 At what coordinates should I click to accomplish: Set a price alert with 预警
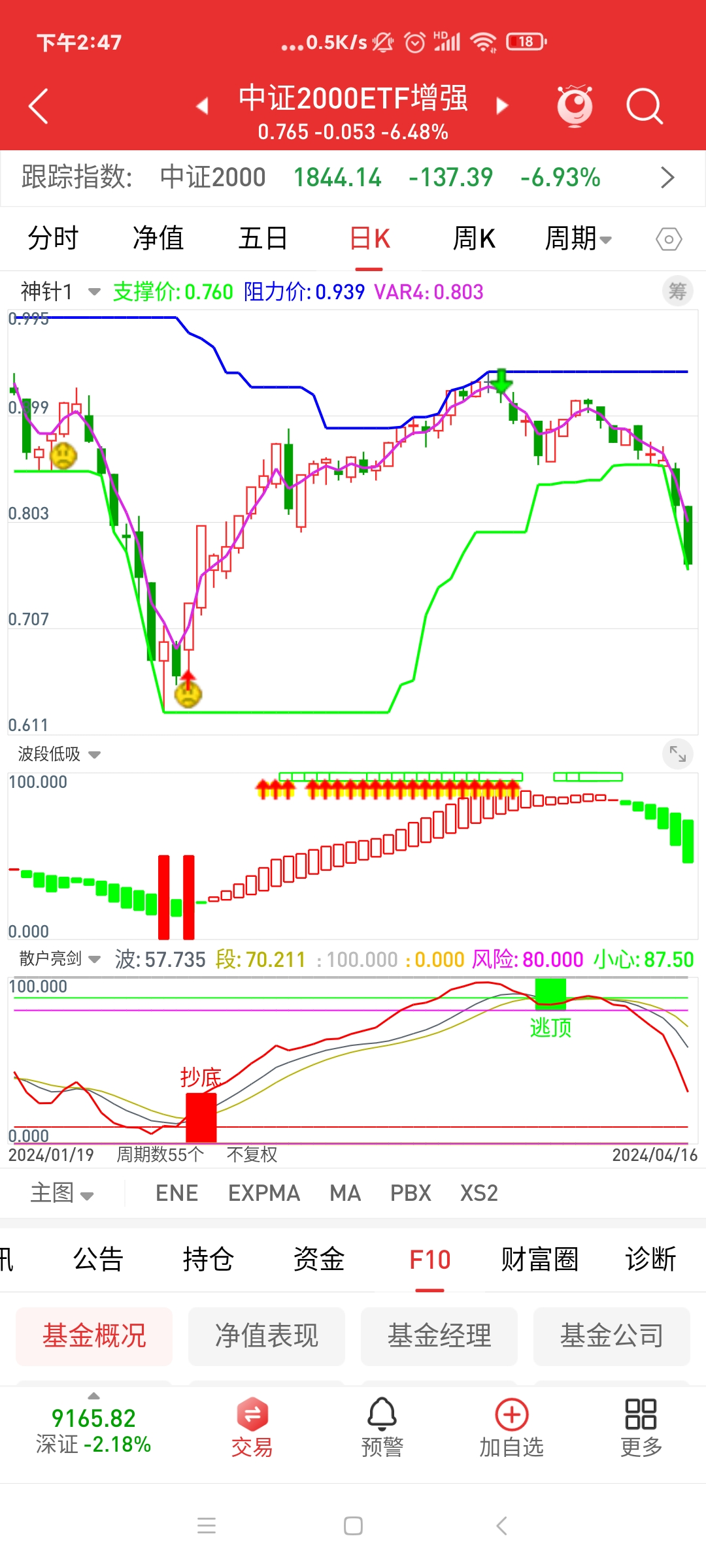pos(382,1428)
